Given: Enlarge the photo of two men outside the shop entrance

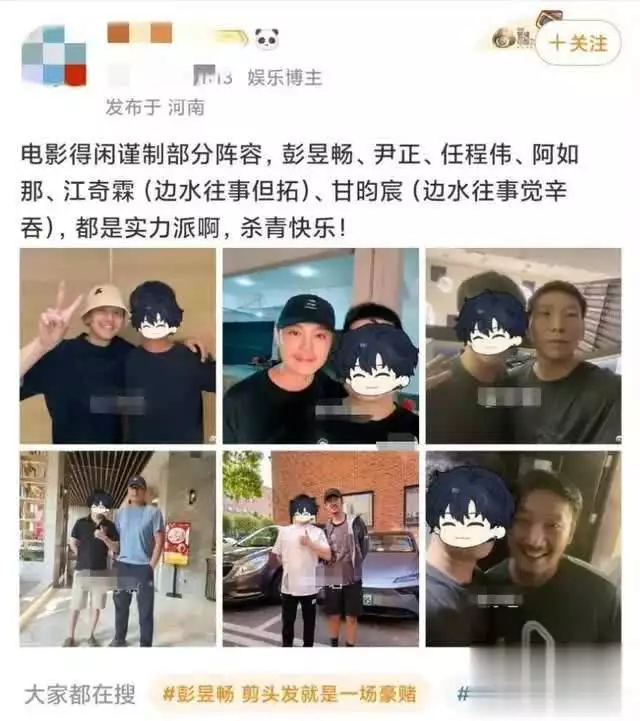Looking at the screenshot, I should coord(118,548).
